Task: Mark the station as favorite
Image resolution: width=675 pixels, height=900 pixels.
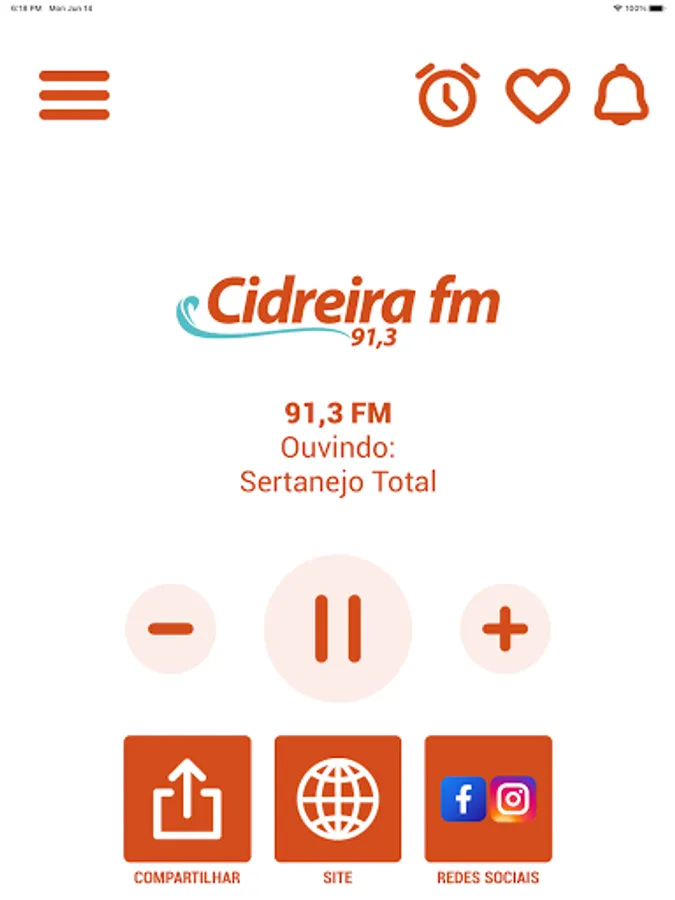Action: coord(537,95)
